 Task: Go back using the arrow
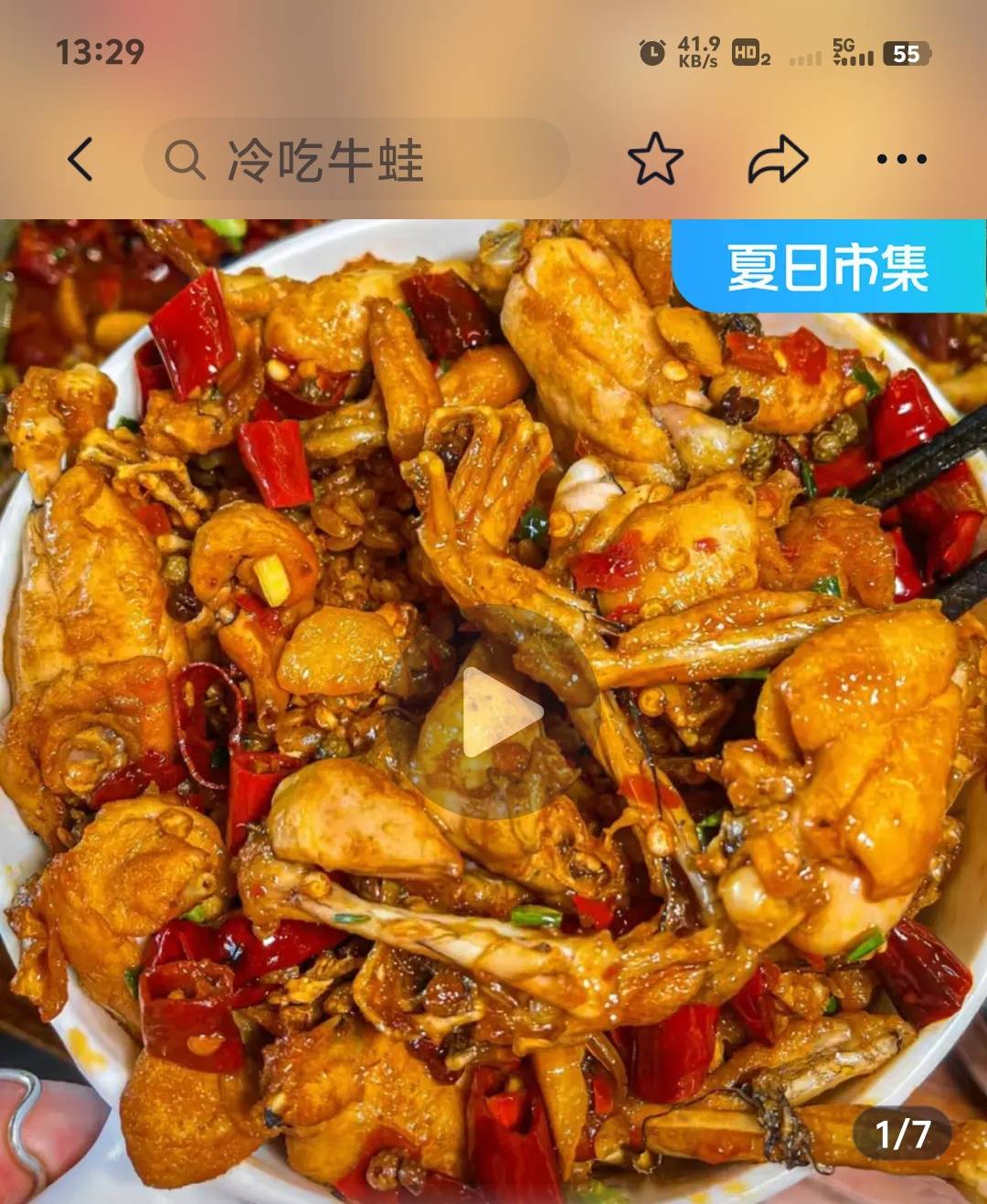tap(80, 159)
